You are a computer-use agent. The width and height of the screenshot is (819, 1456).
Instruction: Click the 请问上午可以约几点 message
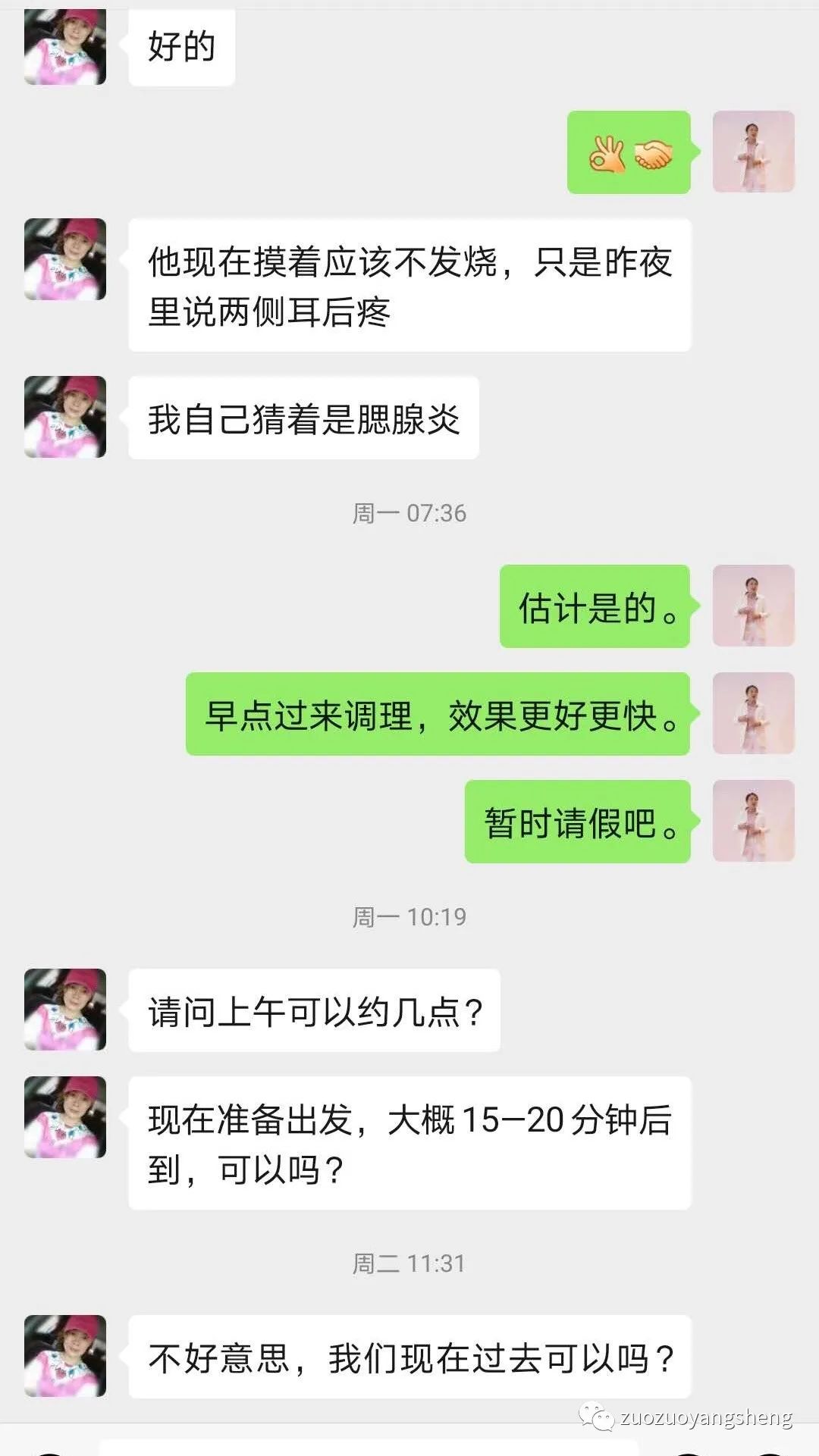click(x=315, y=1012)
